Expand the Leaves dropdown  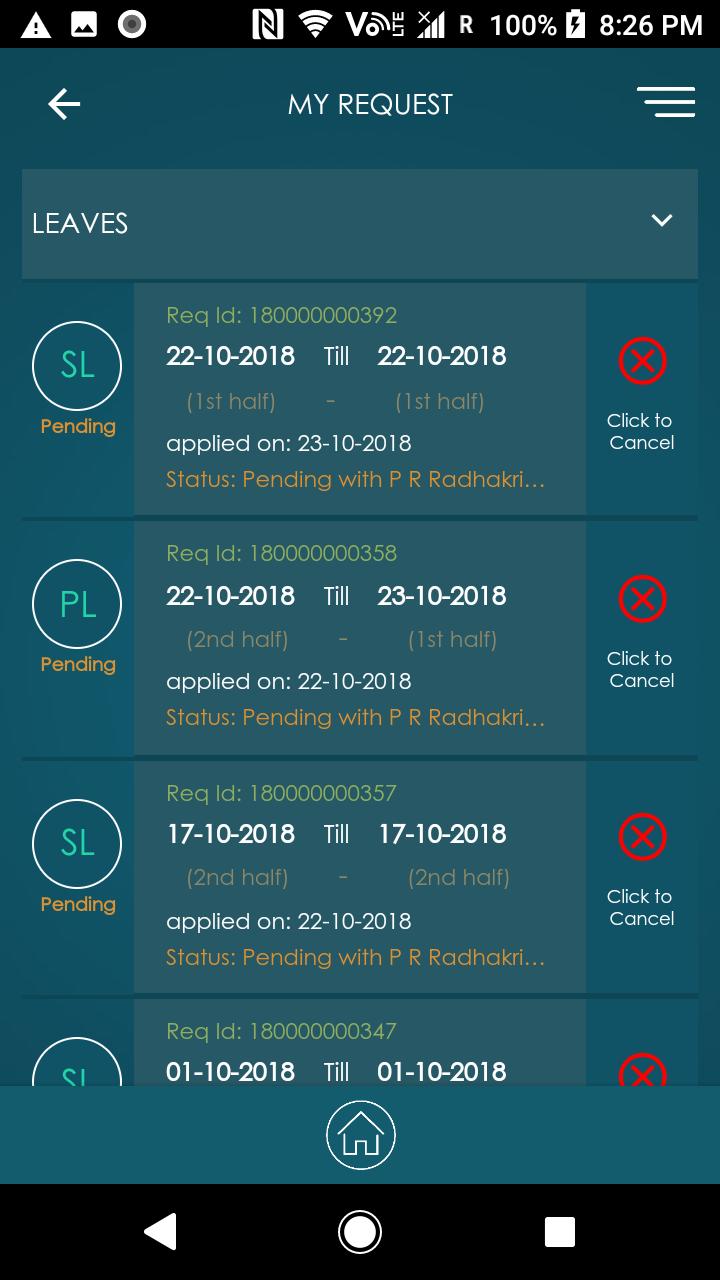click(661, 221)
